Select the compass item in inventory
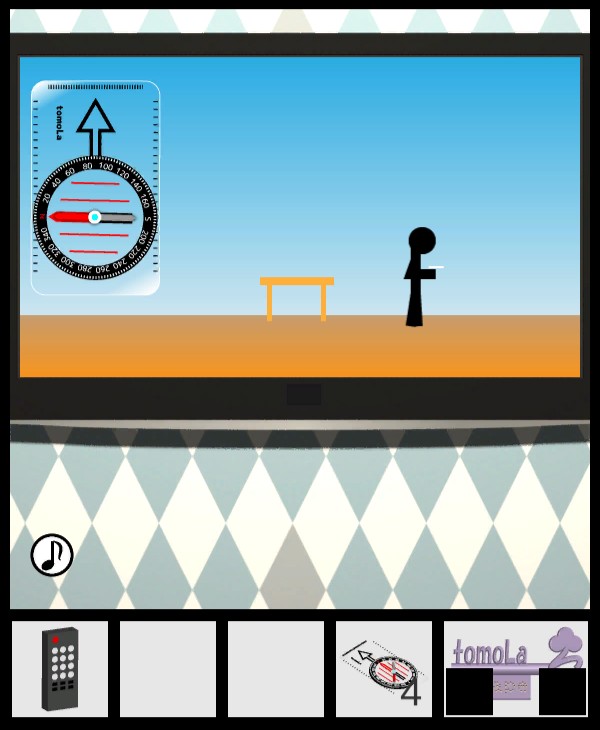Image resolution: width=600 pixels, height=730 pixels. (384, 669)
